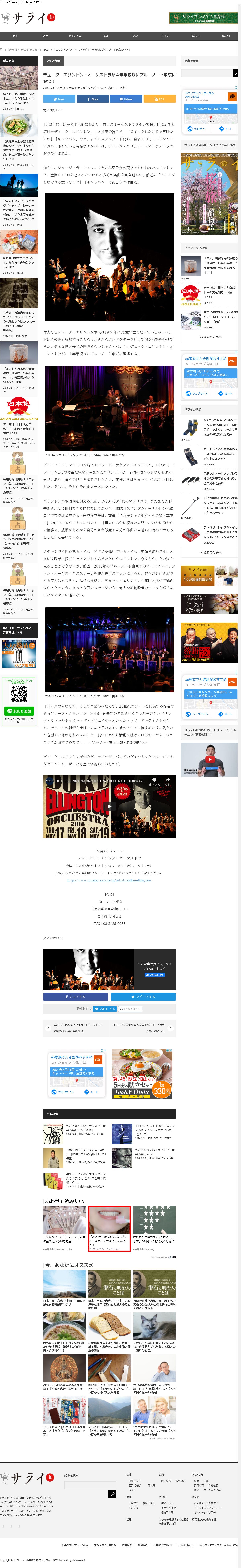Switch to the 健康 navigation tab
The image size is (241, 1568).
coord(106,36)
